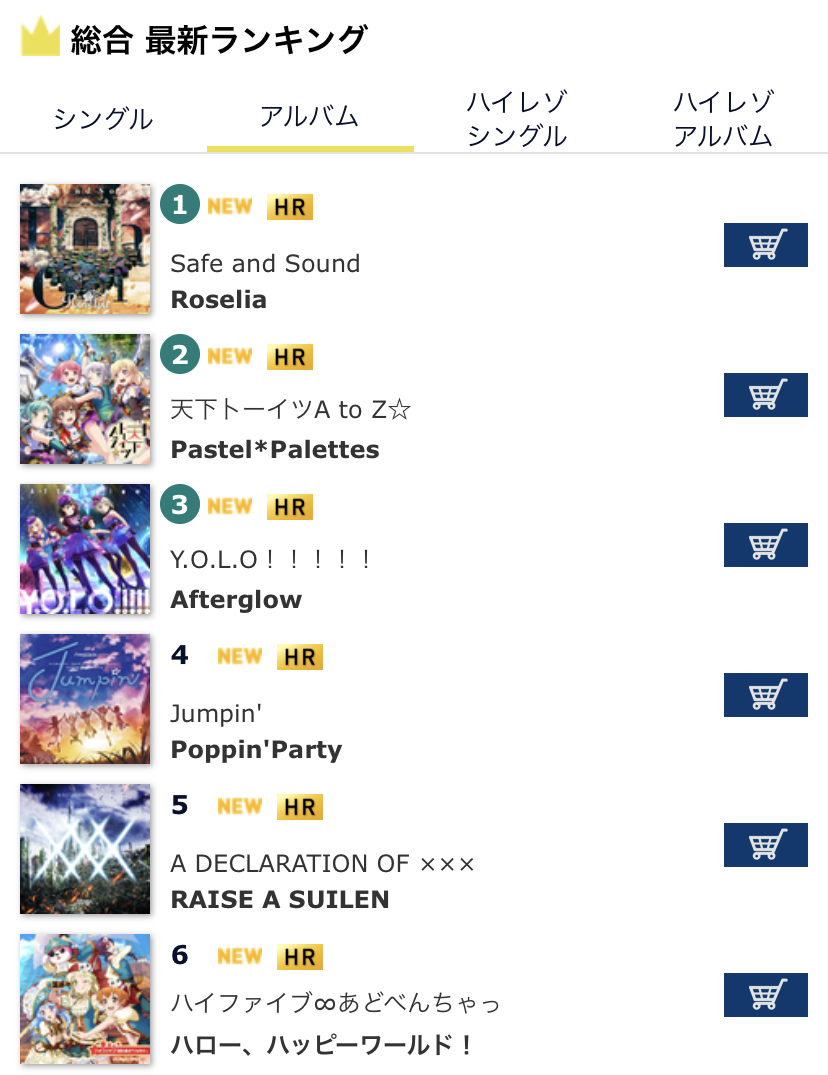Open the ハロー、ハッピーワールド！ album entry
This screenshot has height=1075, width=828.
[x=335, y=1002]
